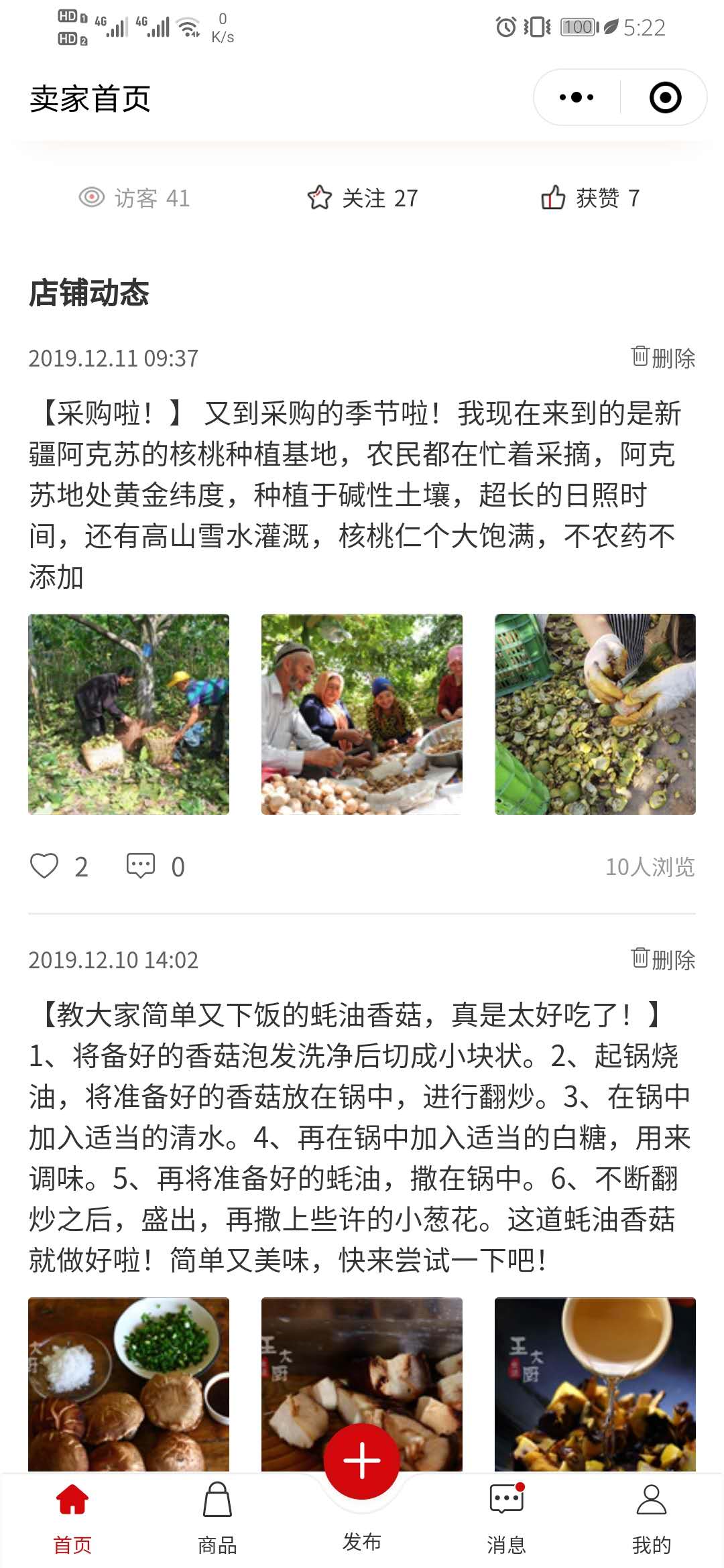Switch to the 商品 tab
The height and width of the screenshot is (1568, 724).
[217, 1518]
